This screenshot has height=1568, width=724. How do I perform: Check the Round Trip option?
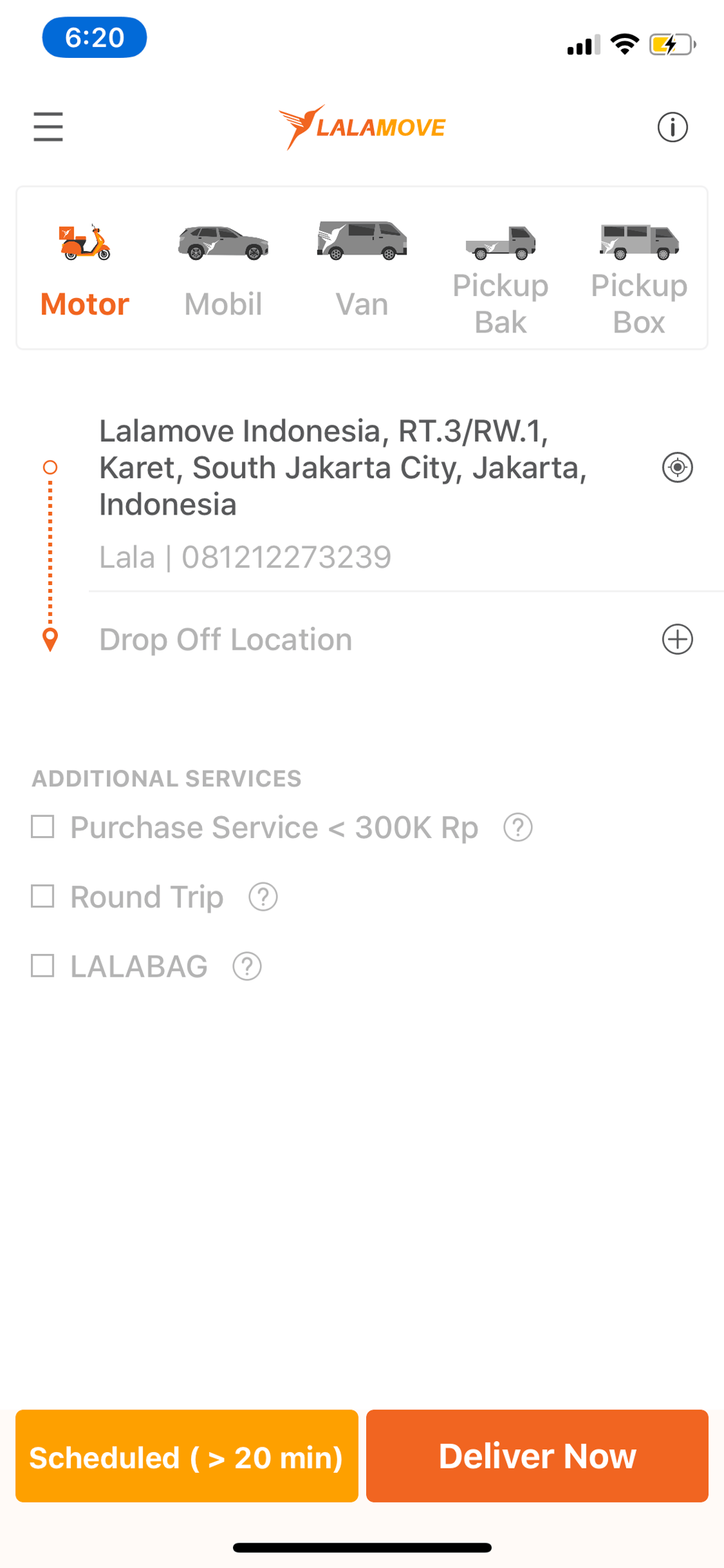point(42,896)
